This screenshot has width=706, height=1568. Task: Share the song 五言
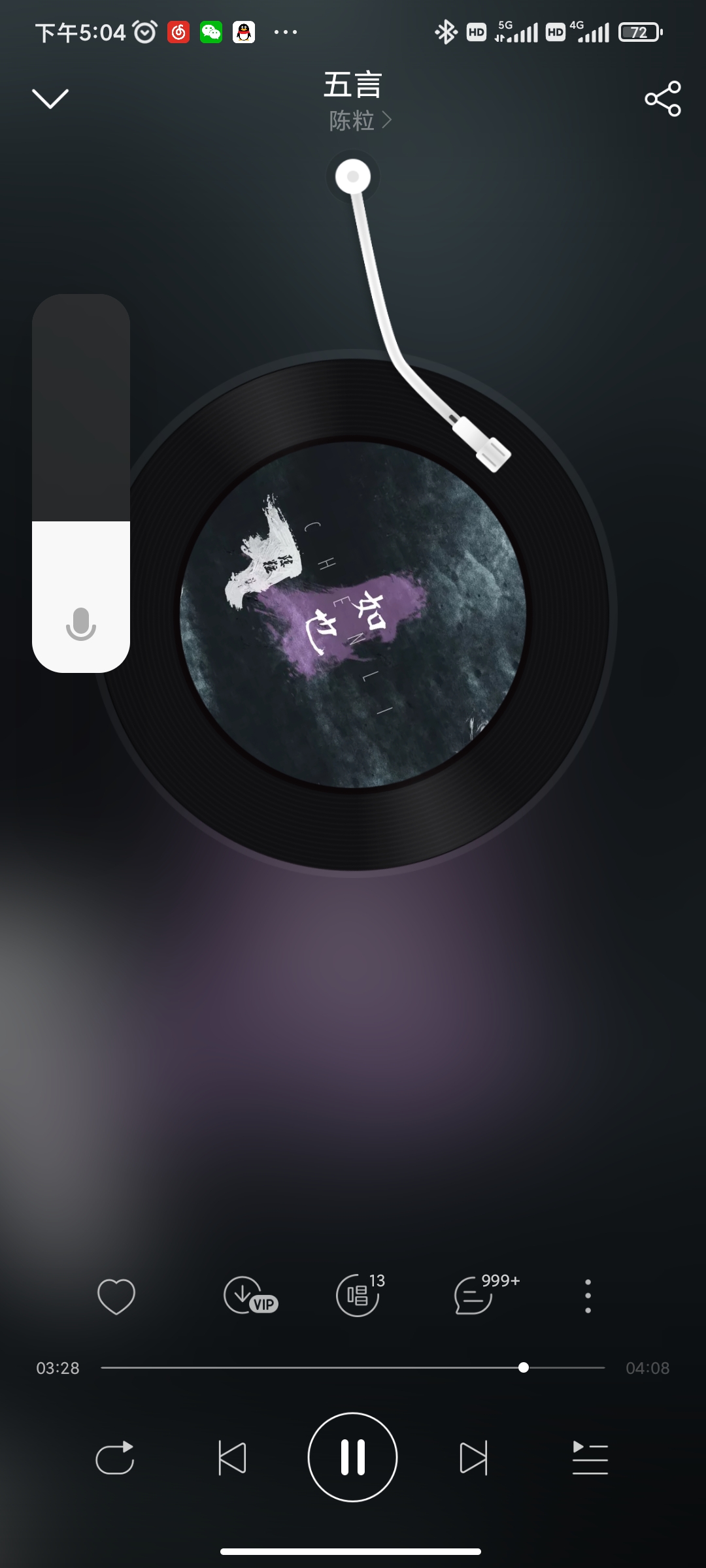(x=663, y=99)
